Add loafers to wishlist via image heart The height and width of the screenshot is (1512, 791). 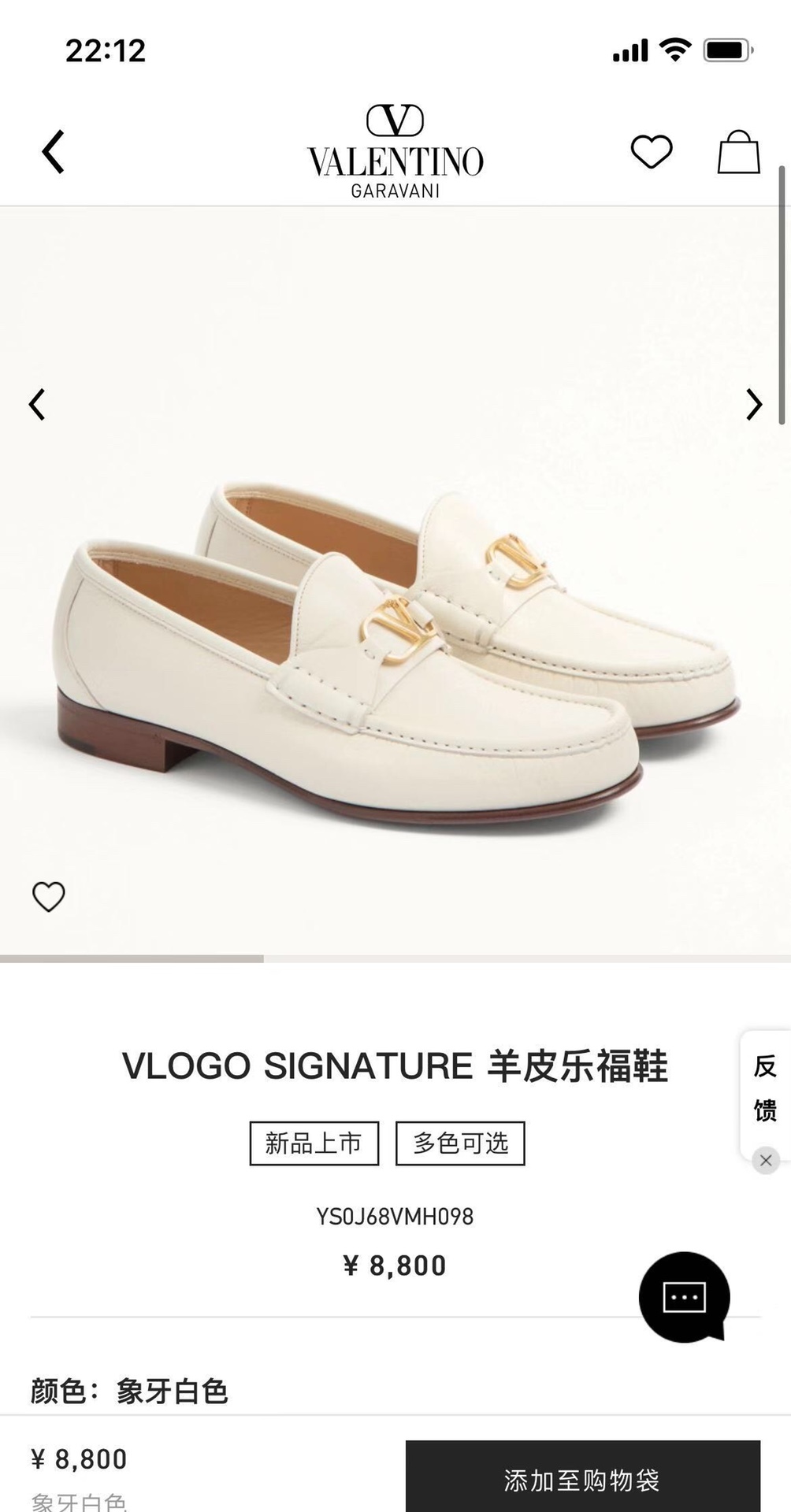point(48,896)
